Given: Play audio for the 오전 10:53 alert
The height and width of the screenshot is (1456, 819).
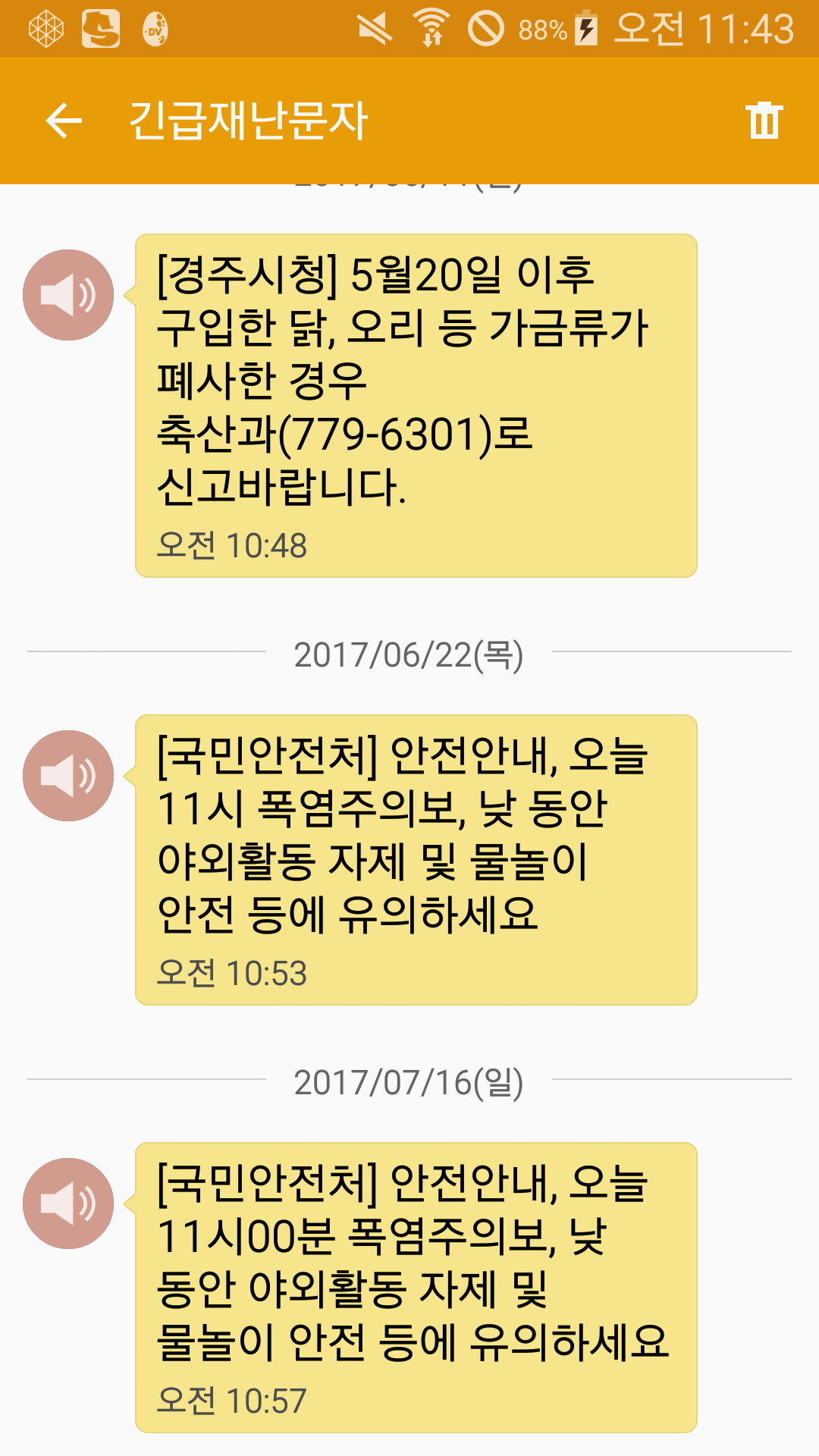Looking at the screenshot, I should point(68,776).
